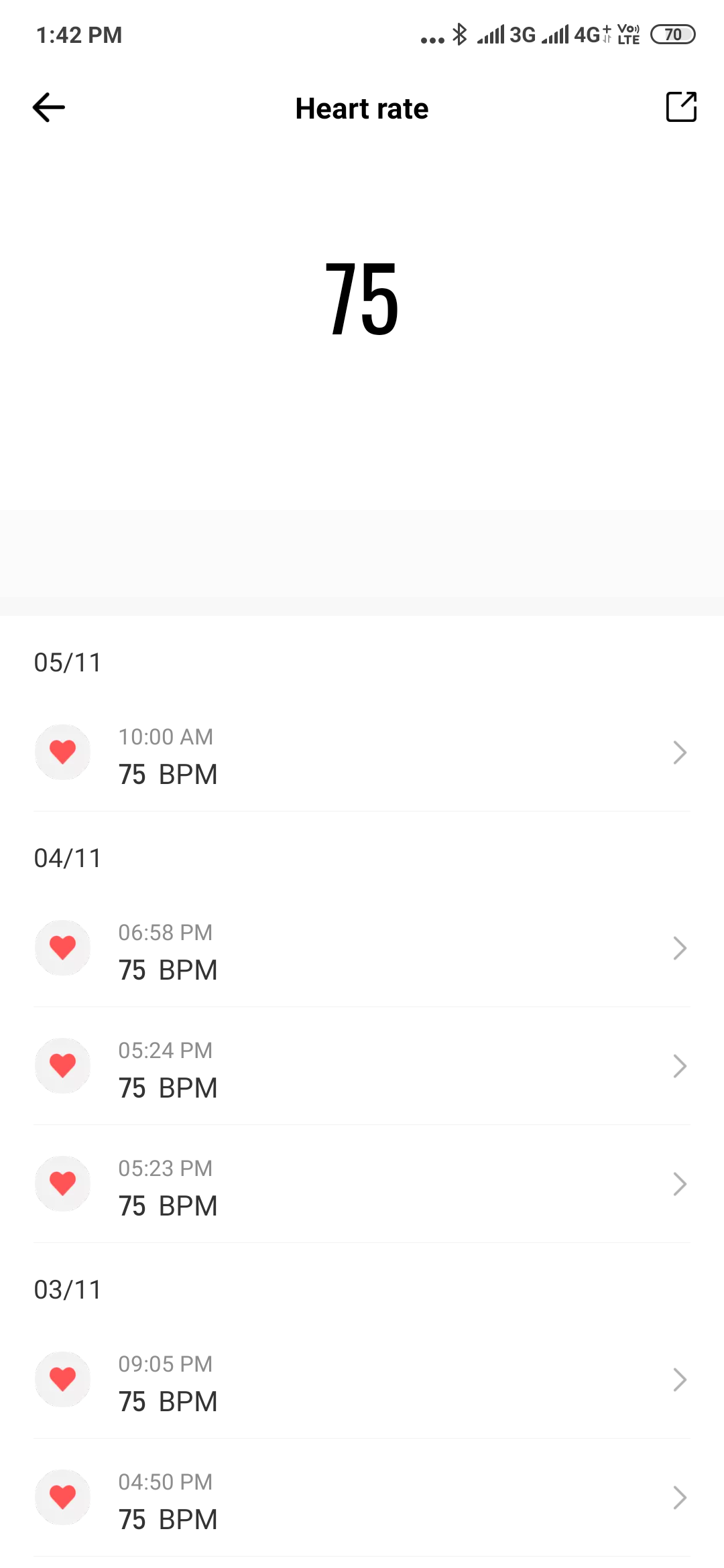724x1568 pixels.
Task: Open the 09:05 PM reading on 03/11
Action: [362, 1380]
